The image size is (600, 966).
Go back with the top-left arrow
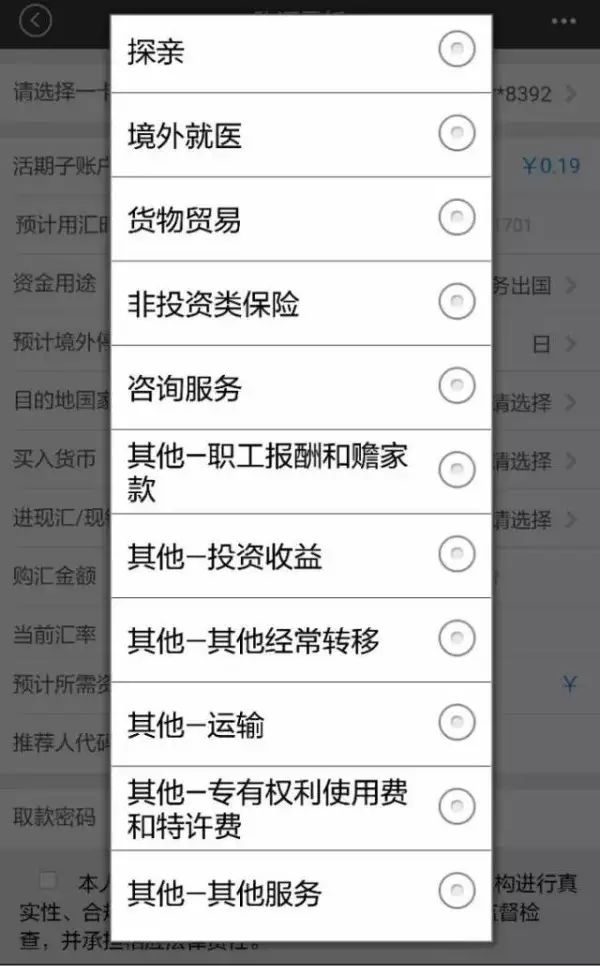[x=35, y=21]
